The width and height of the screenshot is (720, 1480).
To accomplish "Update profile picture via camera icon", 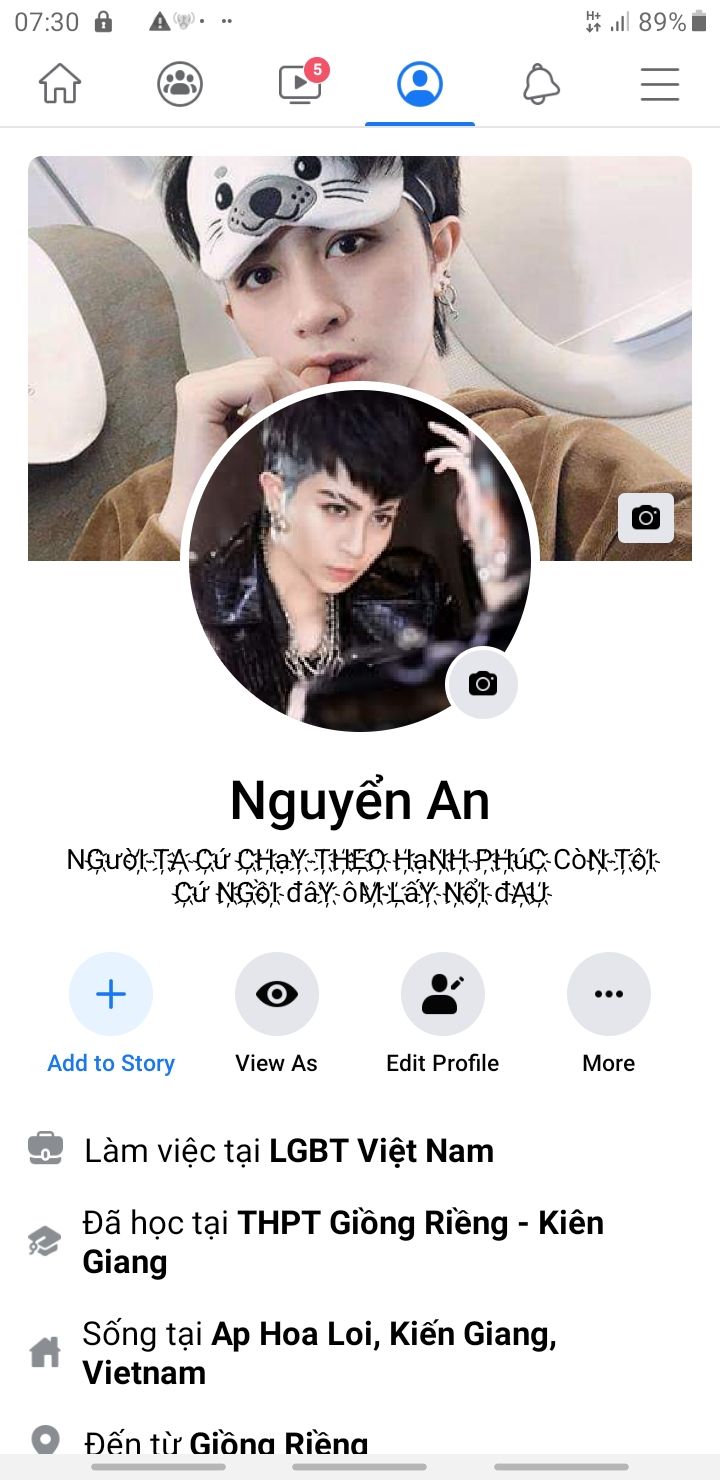I will [482, 684].
